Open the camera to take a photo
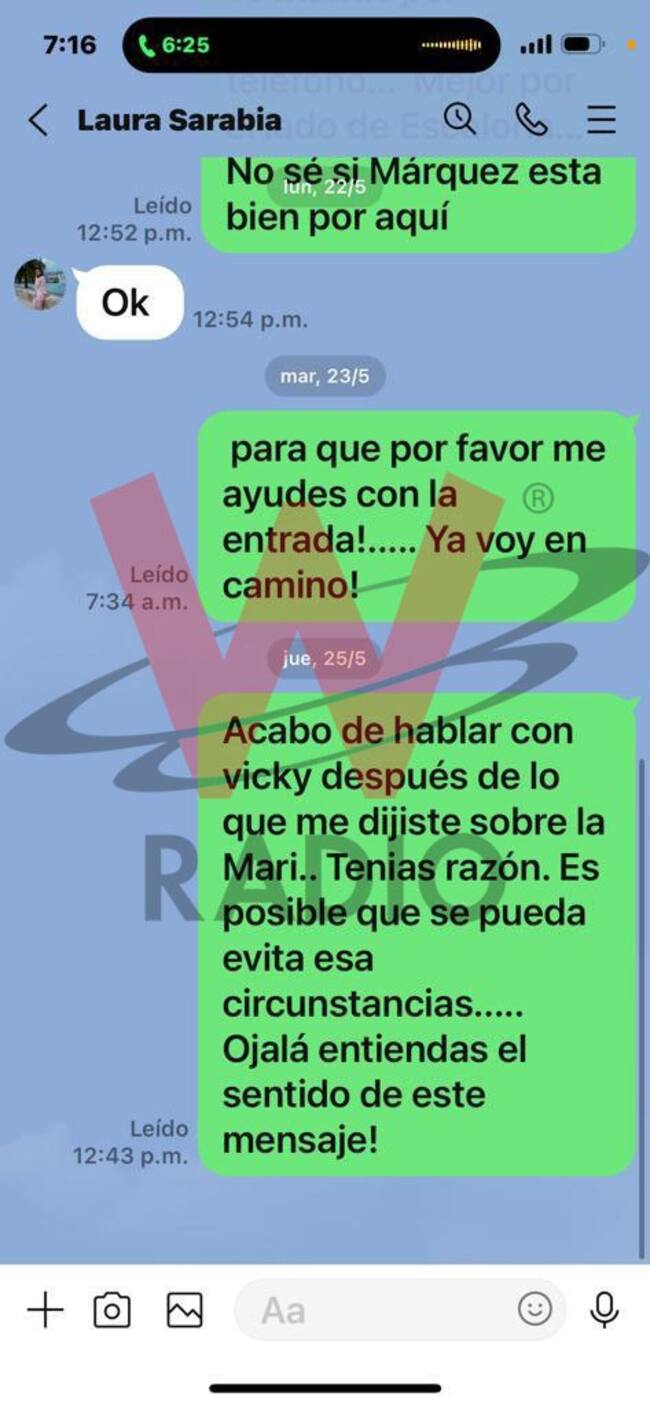This screenshot has width=650, height=1407. pyautogui.click(x=112, y=1309)
